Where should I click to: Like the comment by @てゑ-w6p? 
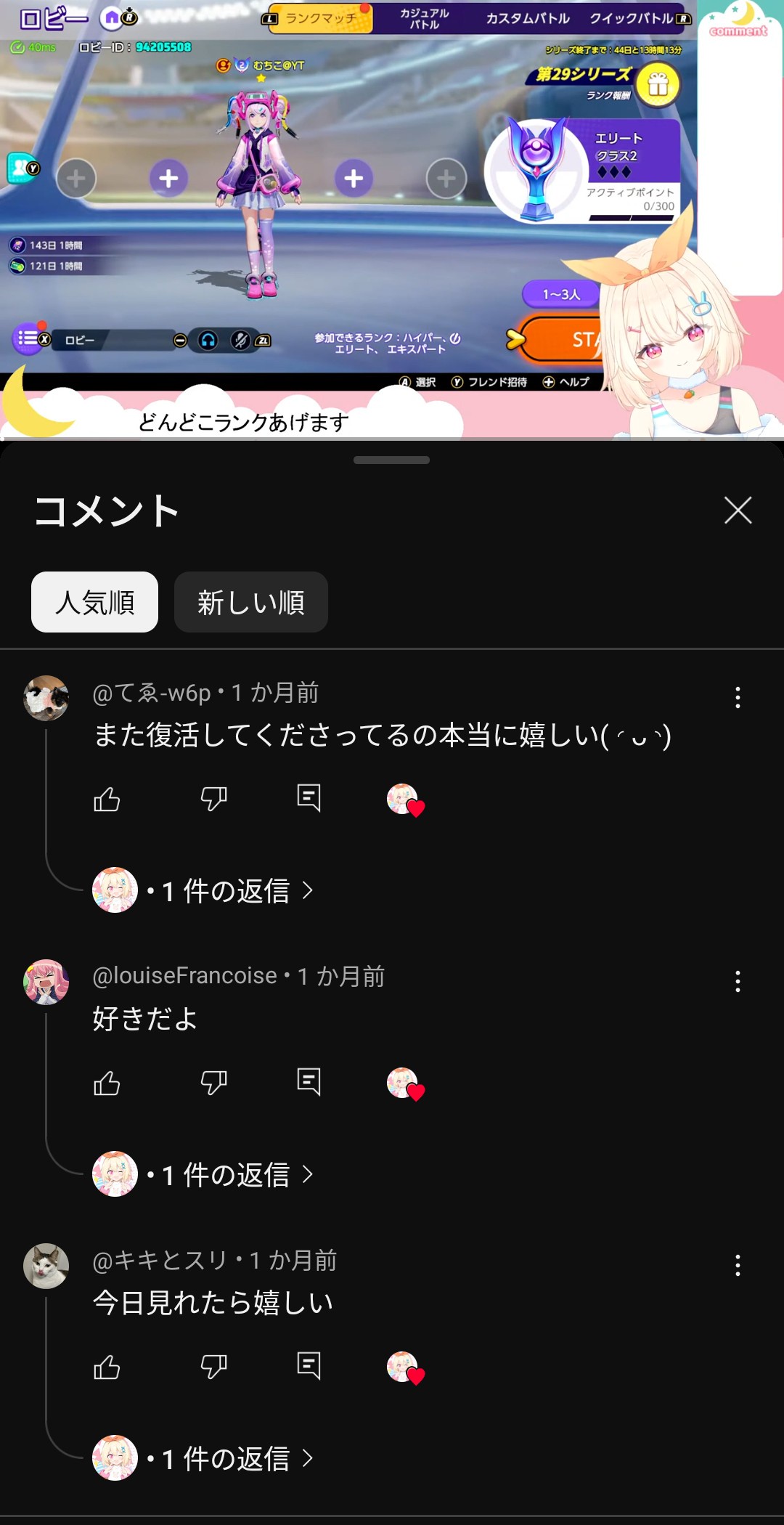(x=107, y=799)
